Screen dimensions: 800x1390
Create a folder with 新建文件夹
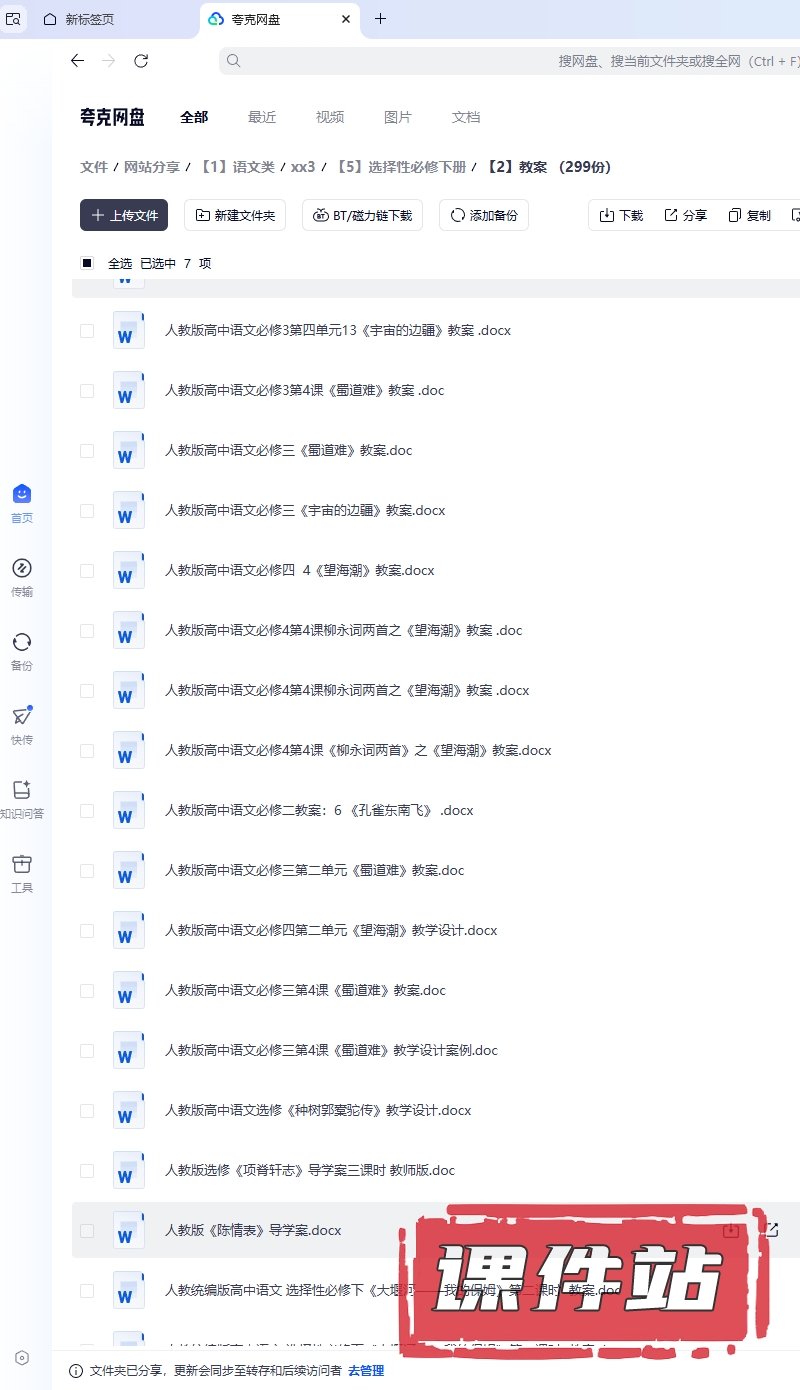tap(235, 215)
